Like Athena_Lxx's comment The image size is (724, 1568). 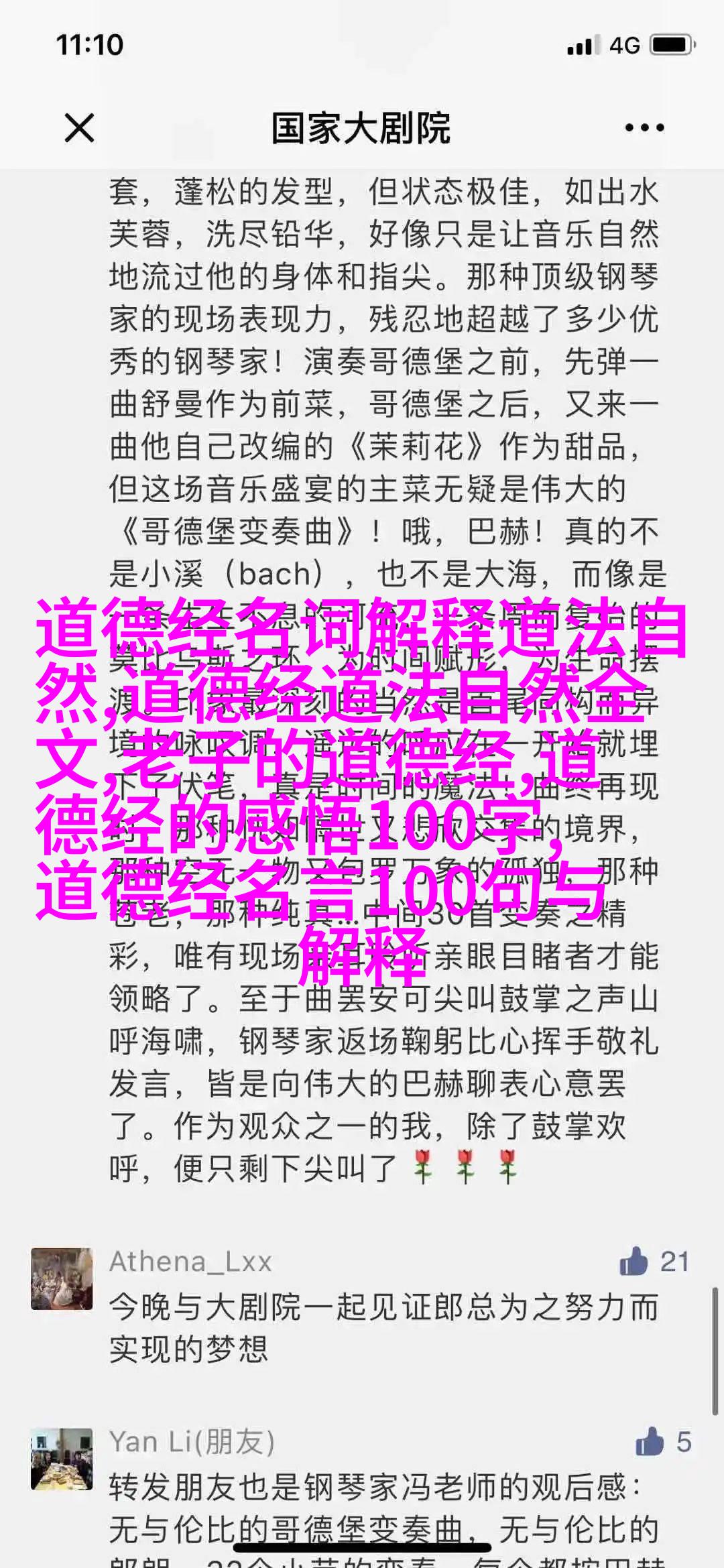click(x=634, y=1262)
